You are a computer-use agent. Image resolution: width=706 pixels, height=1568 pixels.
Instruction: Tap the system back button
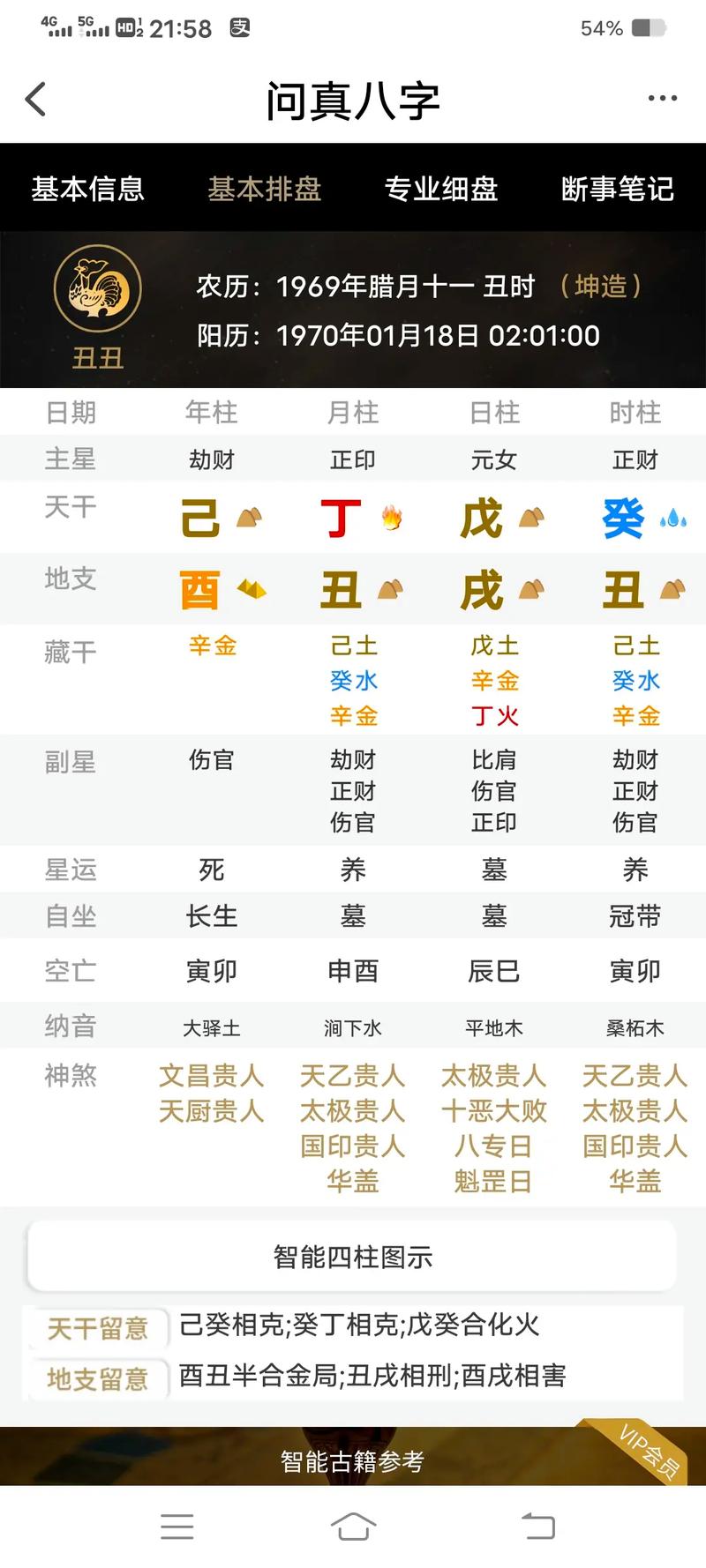click(537, 1527)
